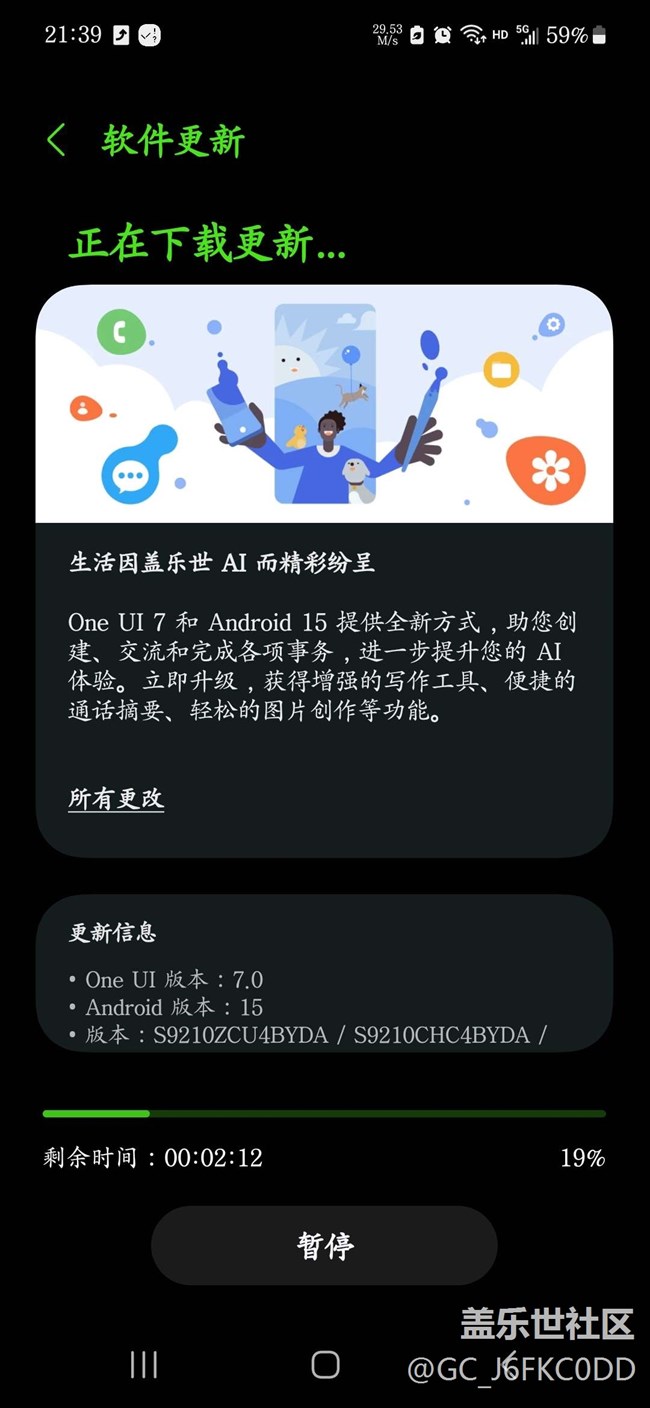
Task: Open recent apps from navigation bar
Action: pos(144,1364)
